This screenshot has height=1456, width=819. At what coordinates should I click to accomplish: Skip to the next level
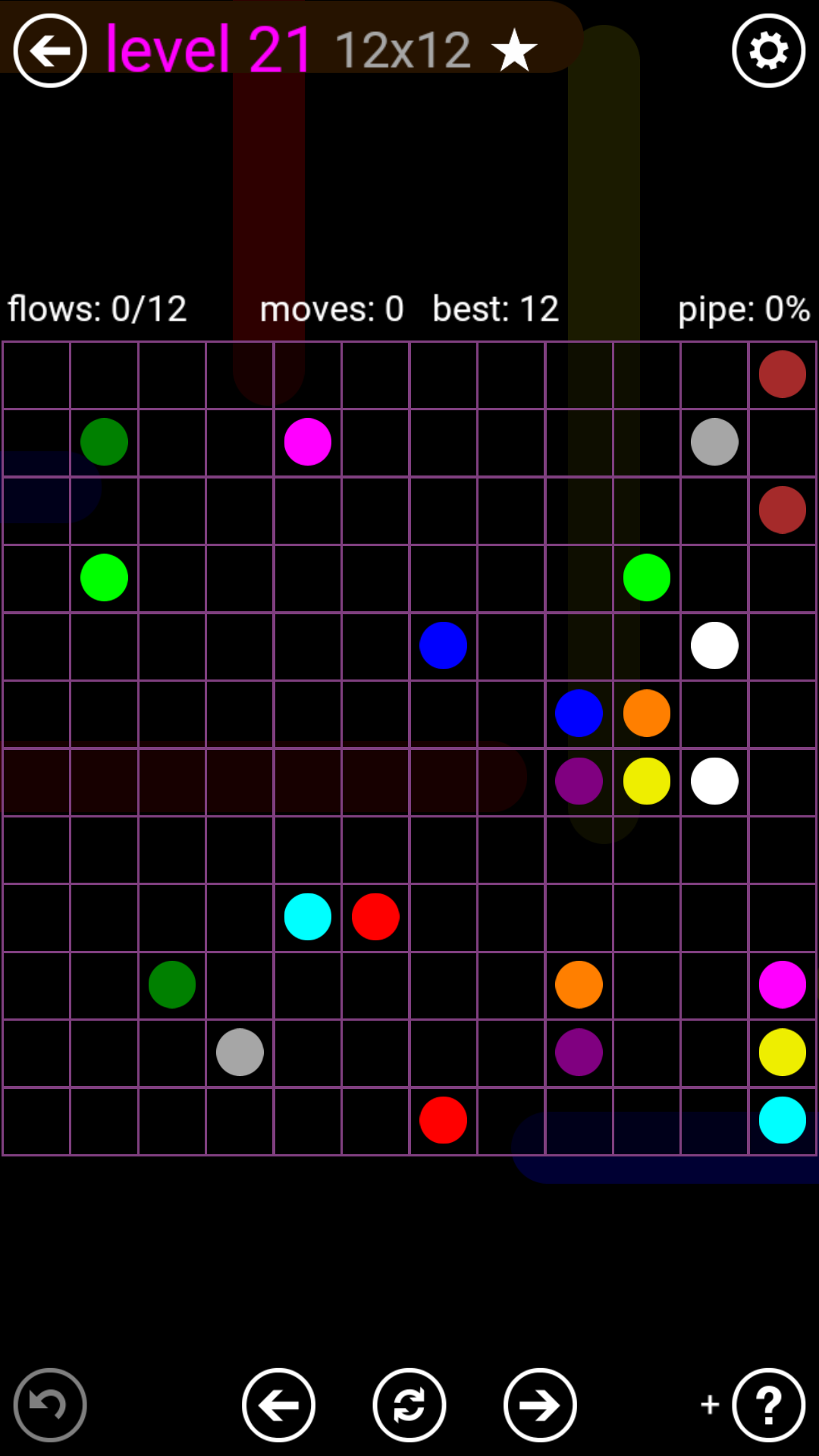(540, 1405)
